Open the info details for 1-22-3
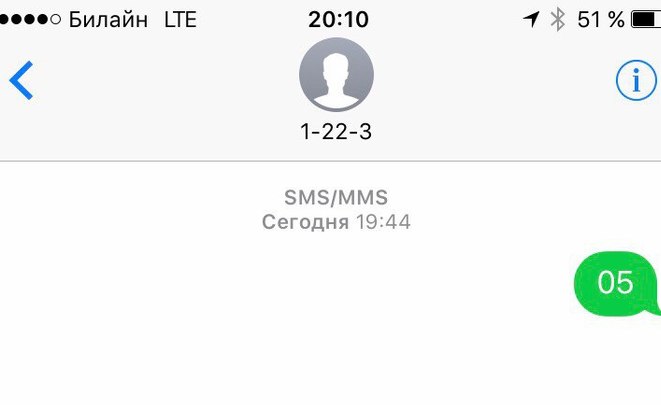The width and height of the screenshot is (661, 405). (x=635, y=81)
